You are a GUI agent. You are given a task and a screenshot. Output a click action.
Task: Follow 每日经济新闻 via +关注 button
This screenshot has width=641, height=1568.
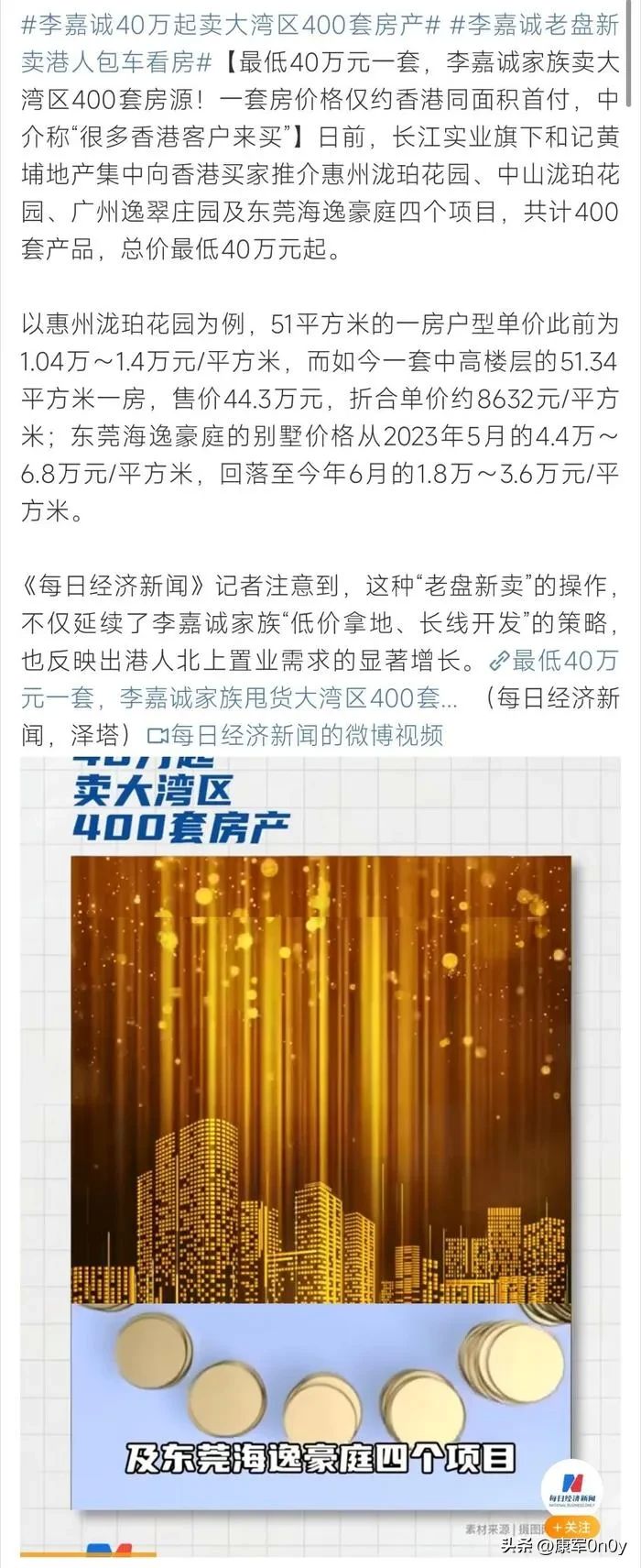tap(571, 1528)
